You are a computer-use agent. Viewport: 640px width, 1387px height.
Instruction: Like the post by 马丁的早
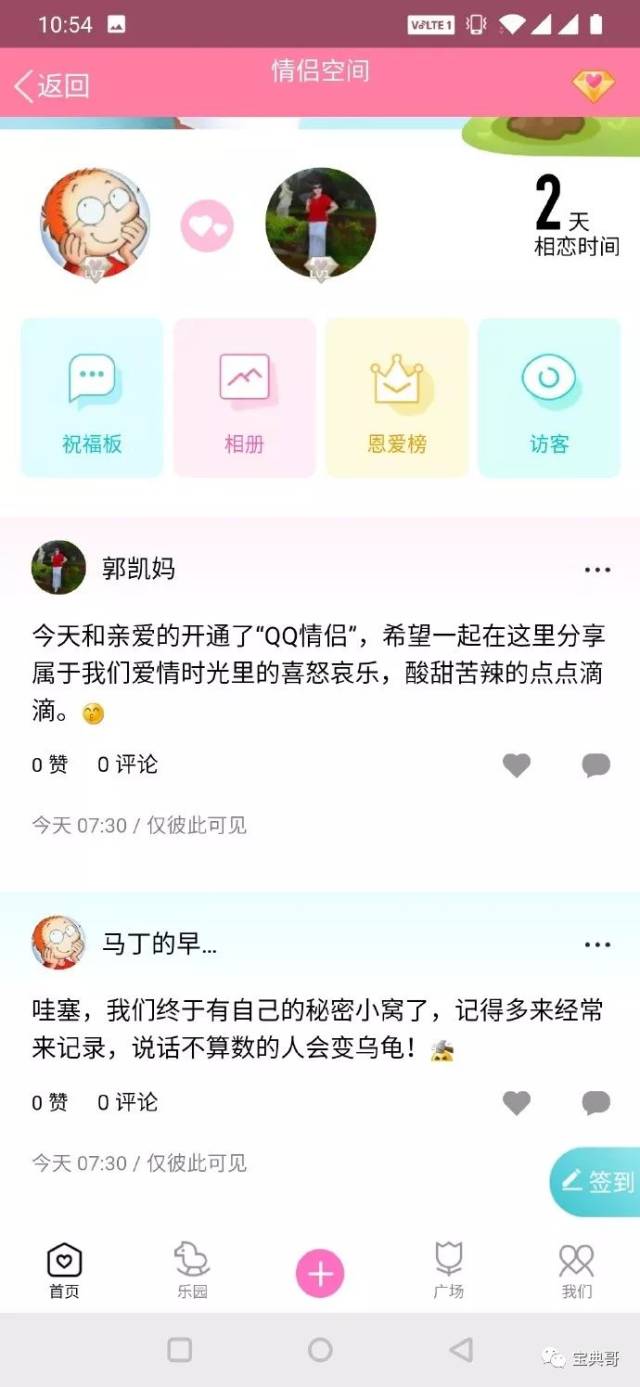[x=516, y=1102]
